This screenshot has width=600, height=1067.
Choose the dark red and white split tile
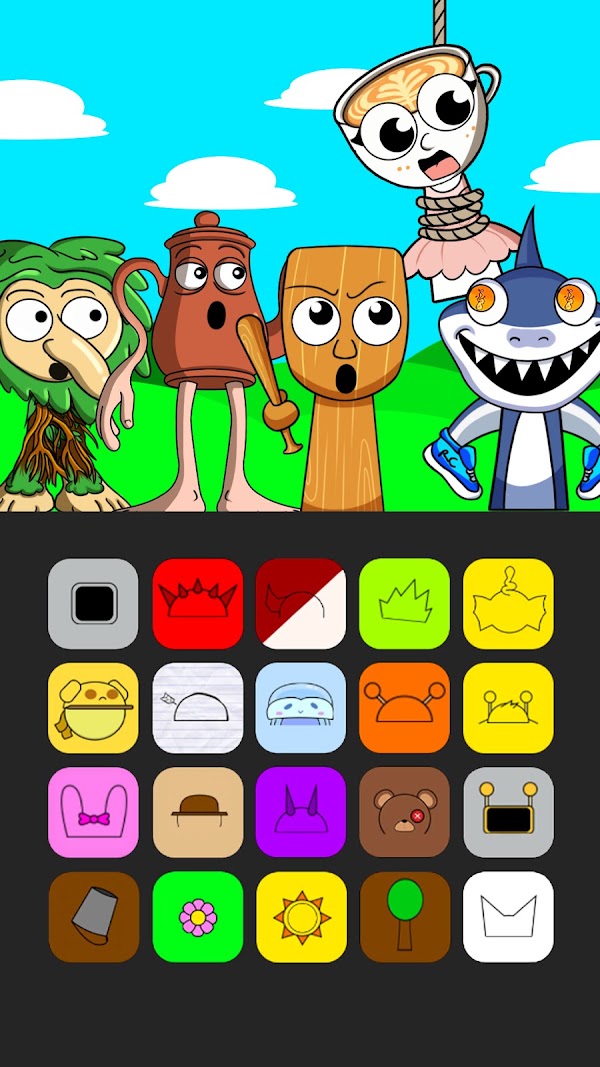click(301, 604)
